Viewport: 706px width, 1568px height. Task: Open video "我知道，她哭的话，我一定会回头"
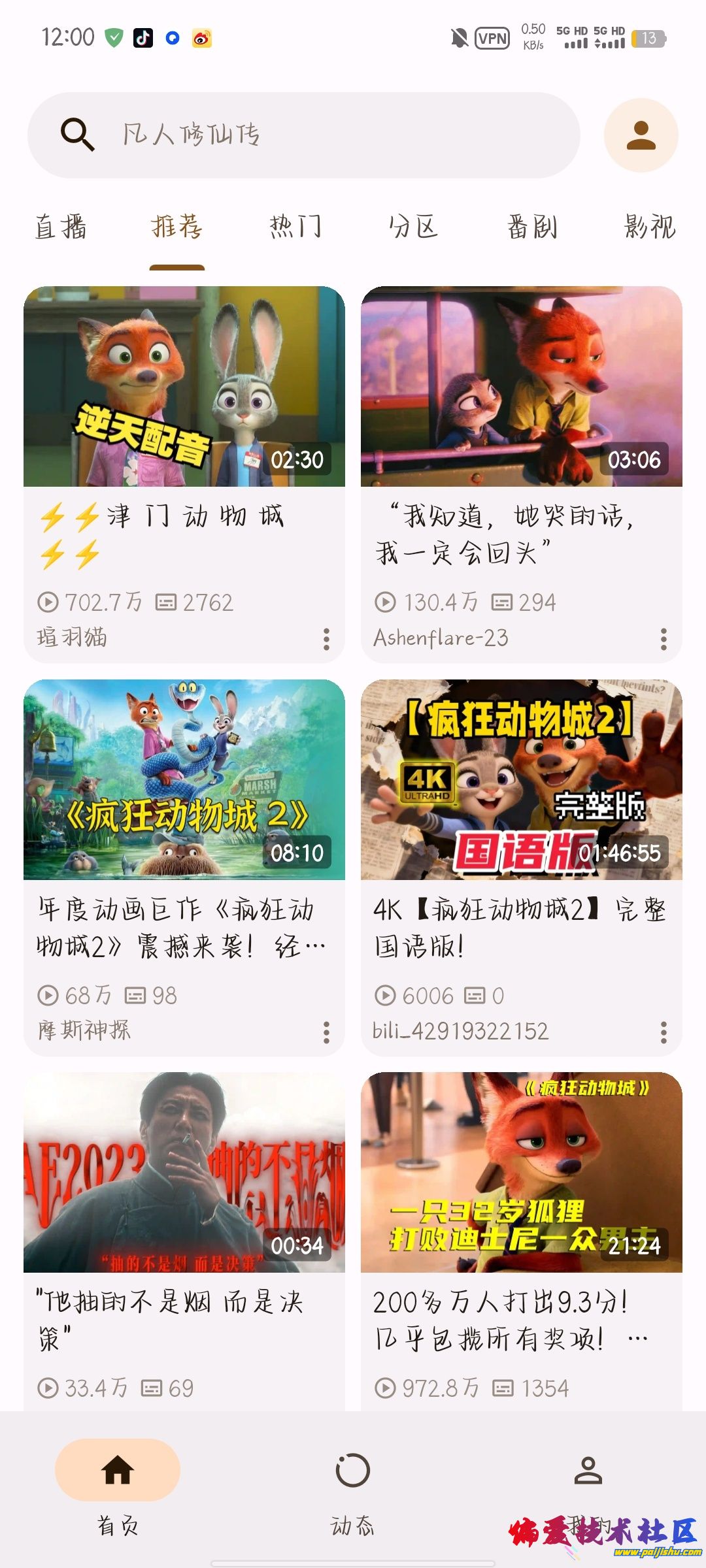point(522,387)
